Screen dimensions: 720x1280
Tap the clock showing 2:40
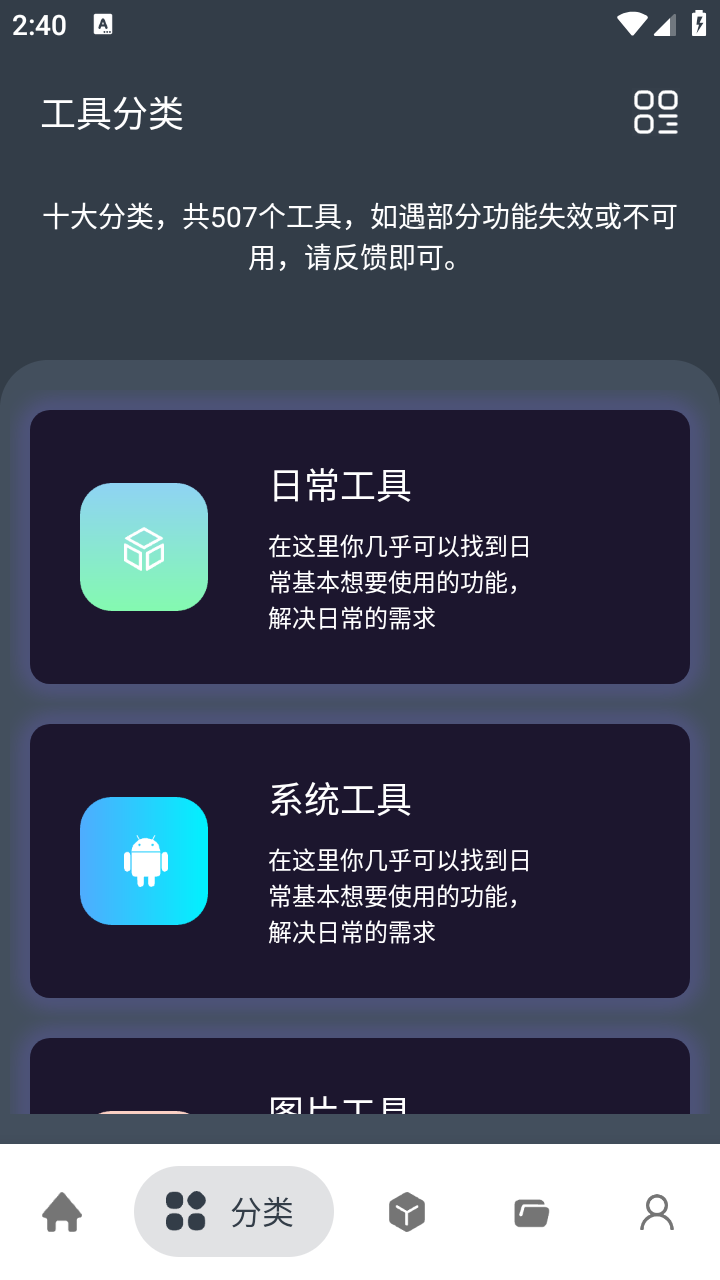pos(40,24)
